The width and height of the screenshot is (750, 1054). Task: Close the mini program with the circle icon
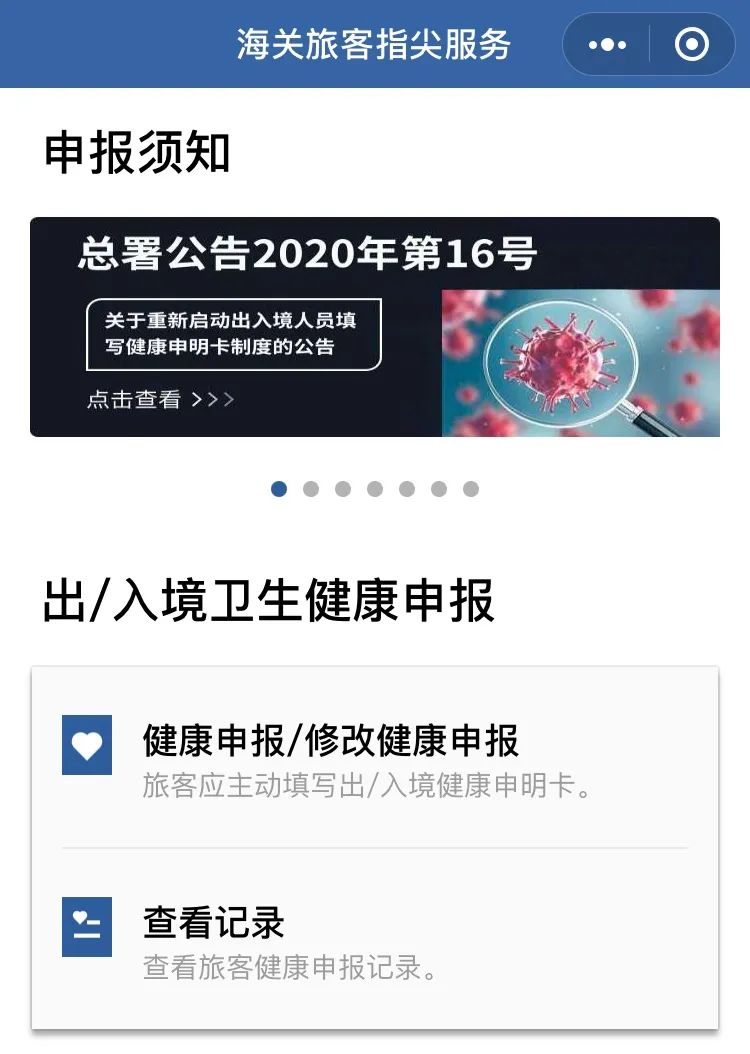(x=692, y=45)
